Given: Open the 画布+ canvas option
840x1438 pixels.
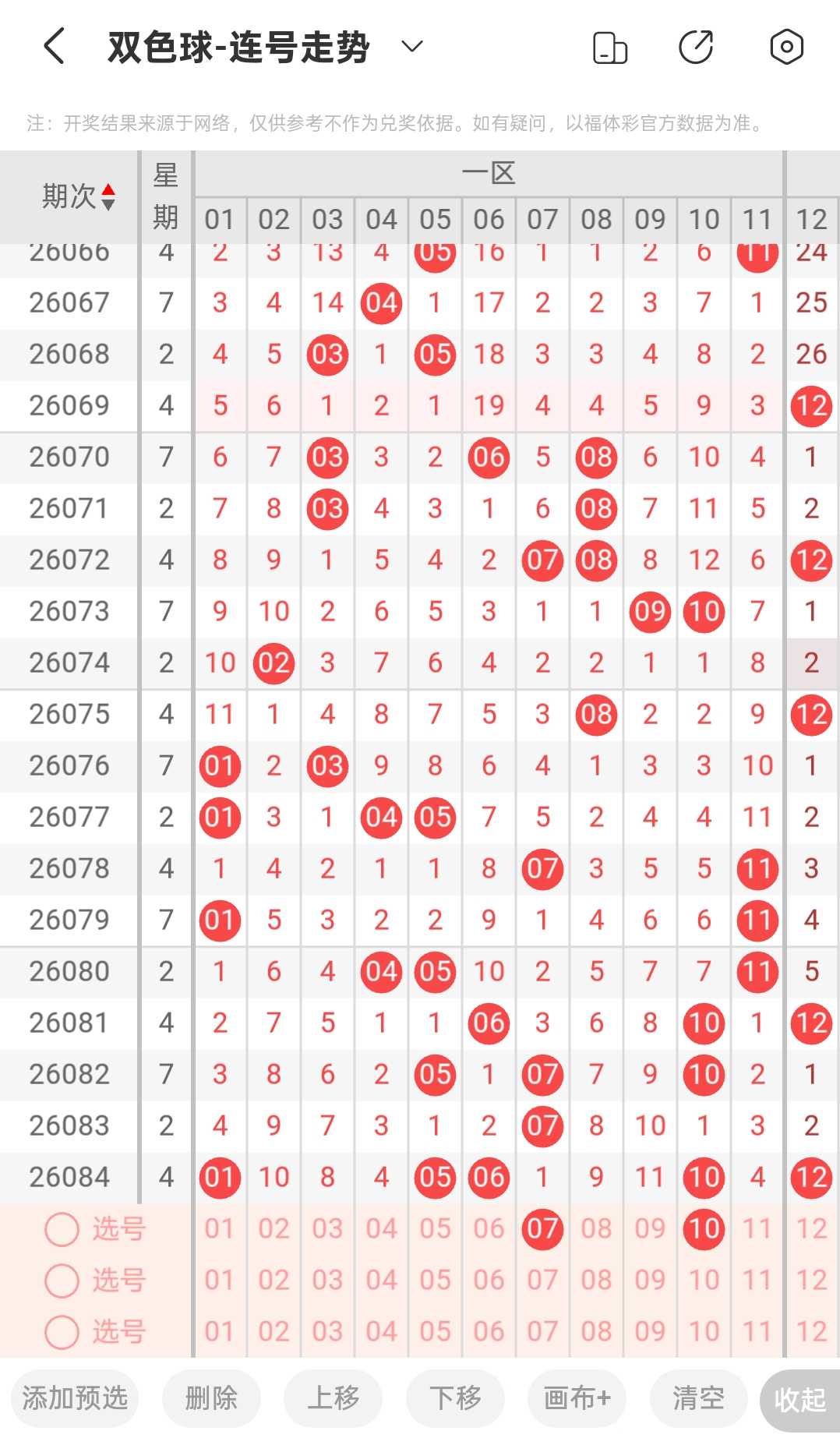Looking at the screenshot, I should [x=577, y=1398].
